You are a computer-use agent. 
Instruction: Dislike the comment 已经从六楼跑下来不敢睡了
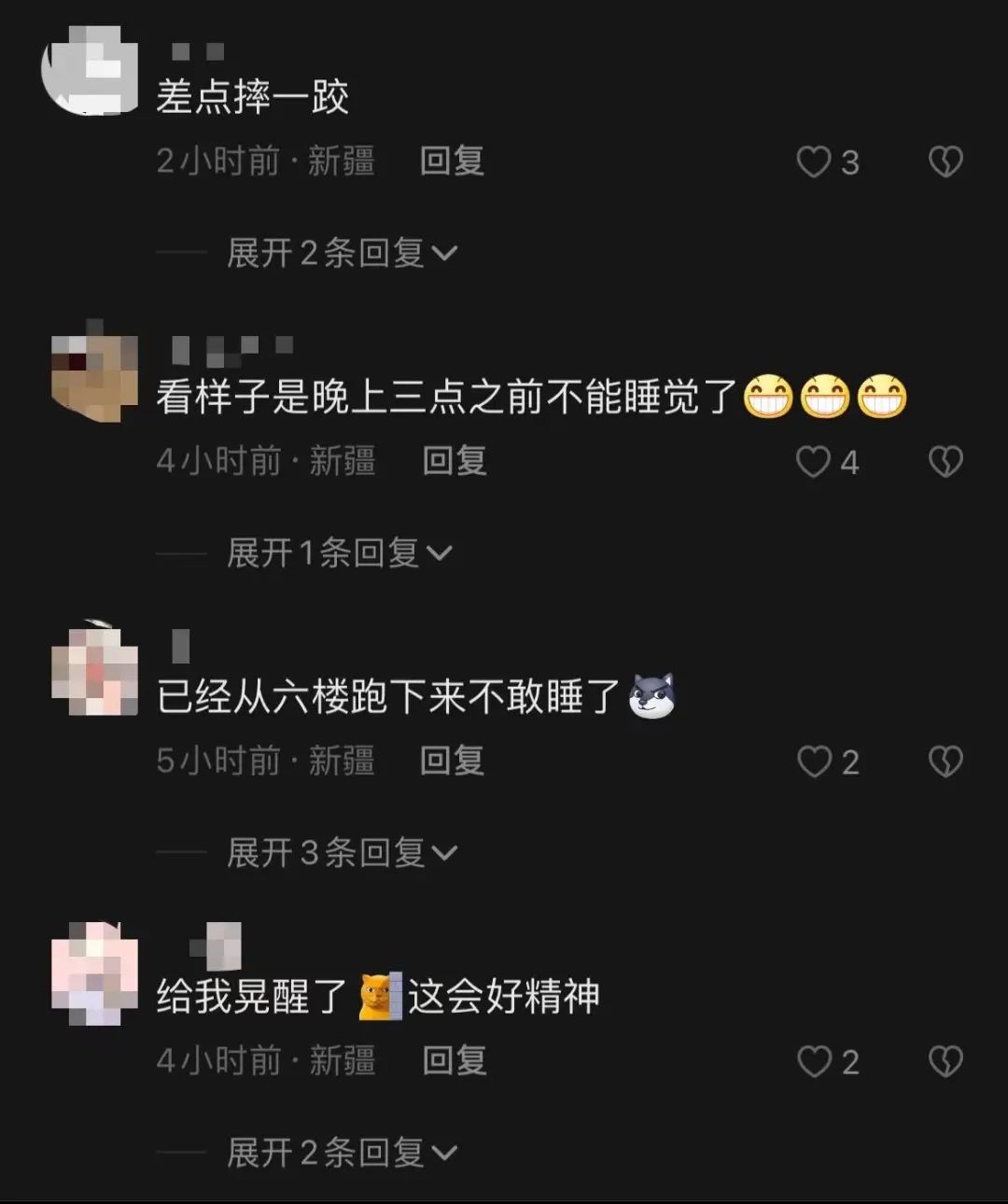tap(945, 763)
